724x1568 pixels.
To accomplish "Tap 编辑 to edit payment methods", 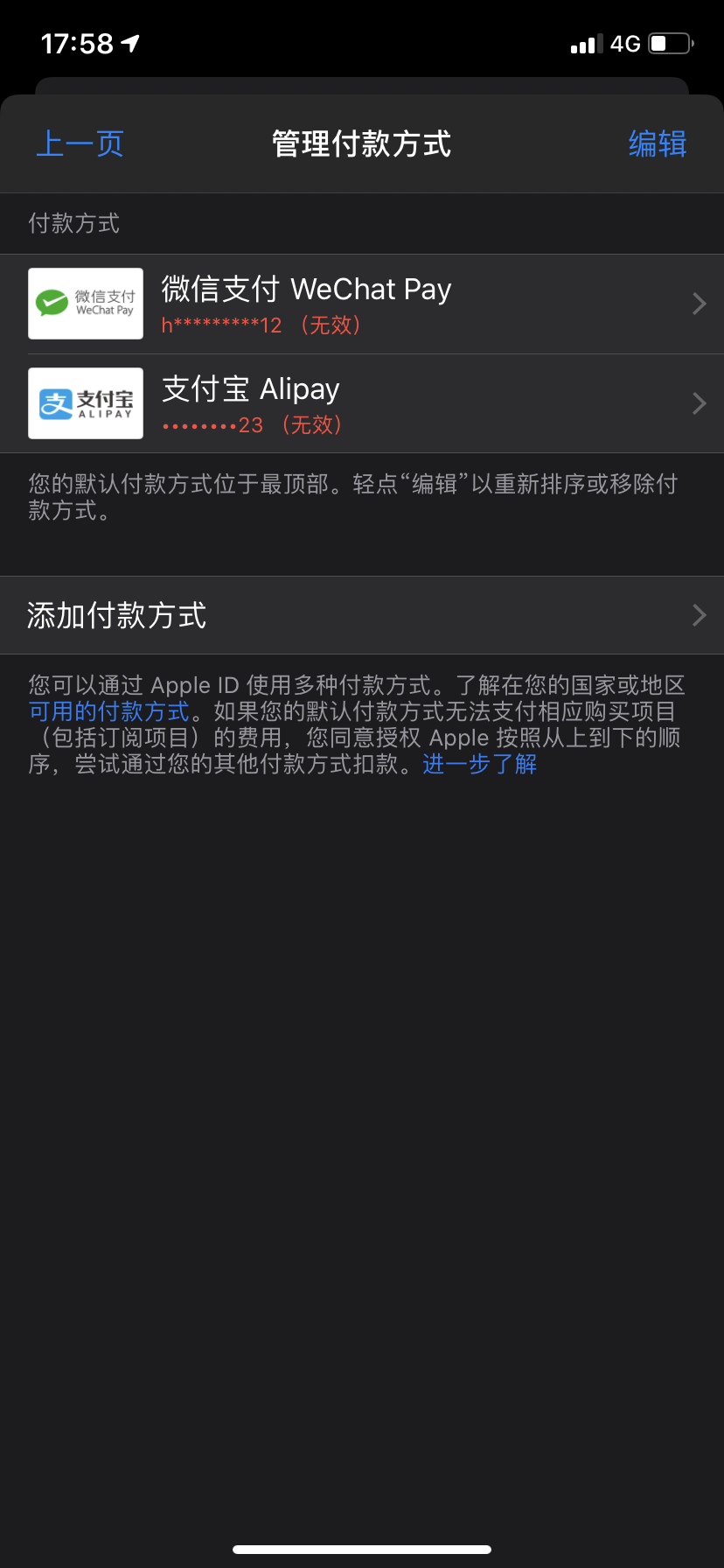I will pos(658,143).
